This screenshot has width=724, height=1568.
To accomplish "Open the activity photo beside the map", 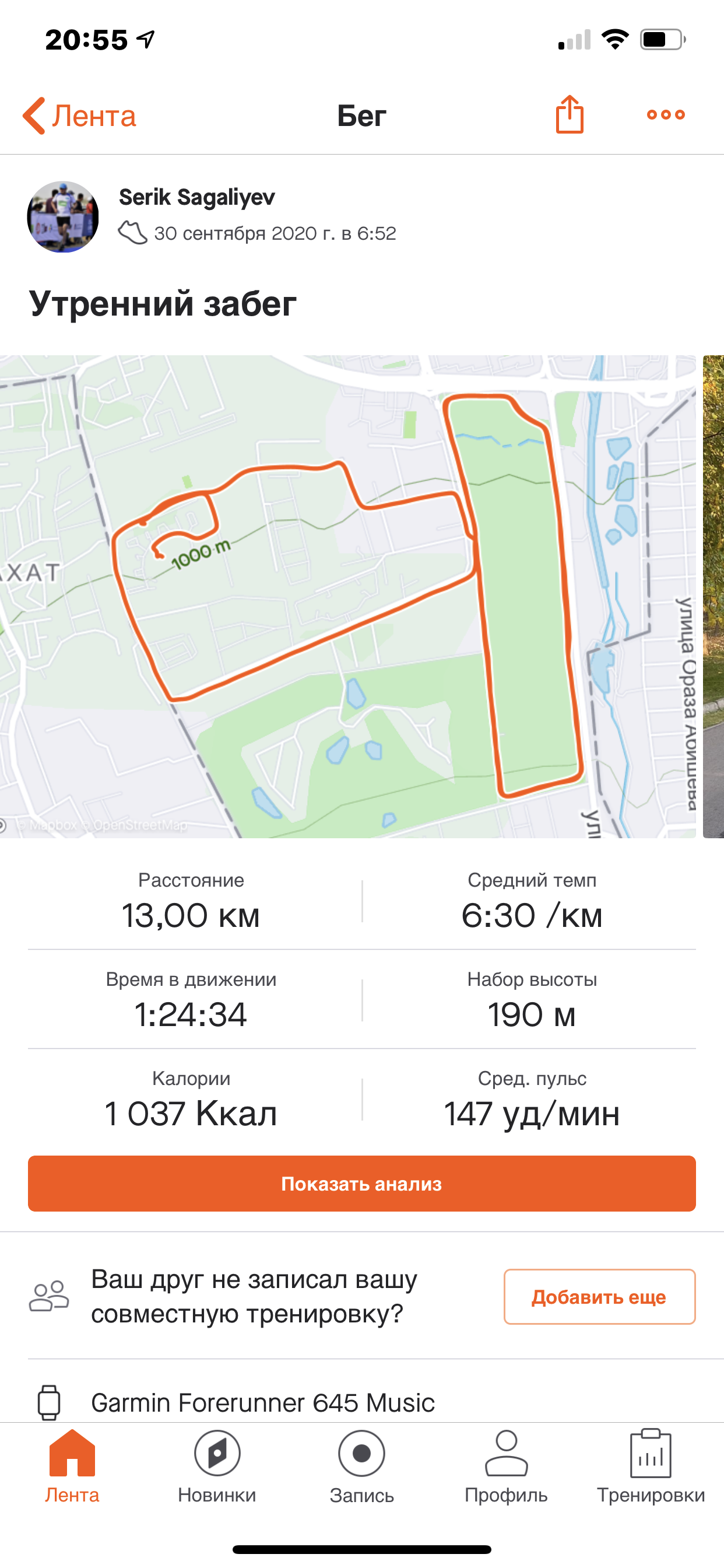I will click(713, 597).
